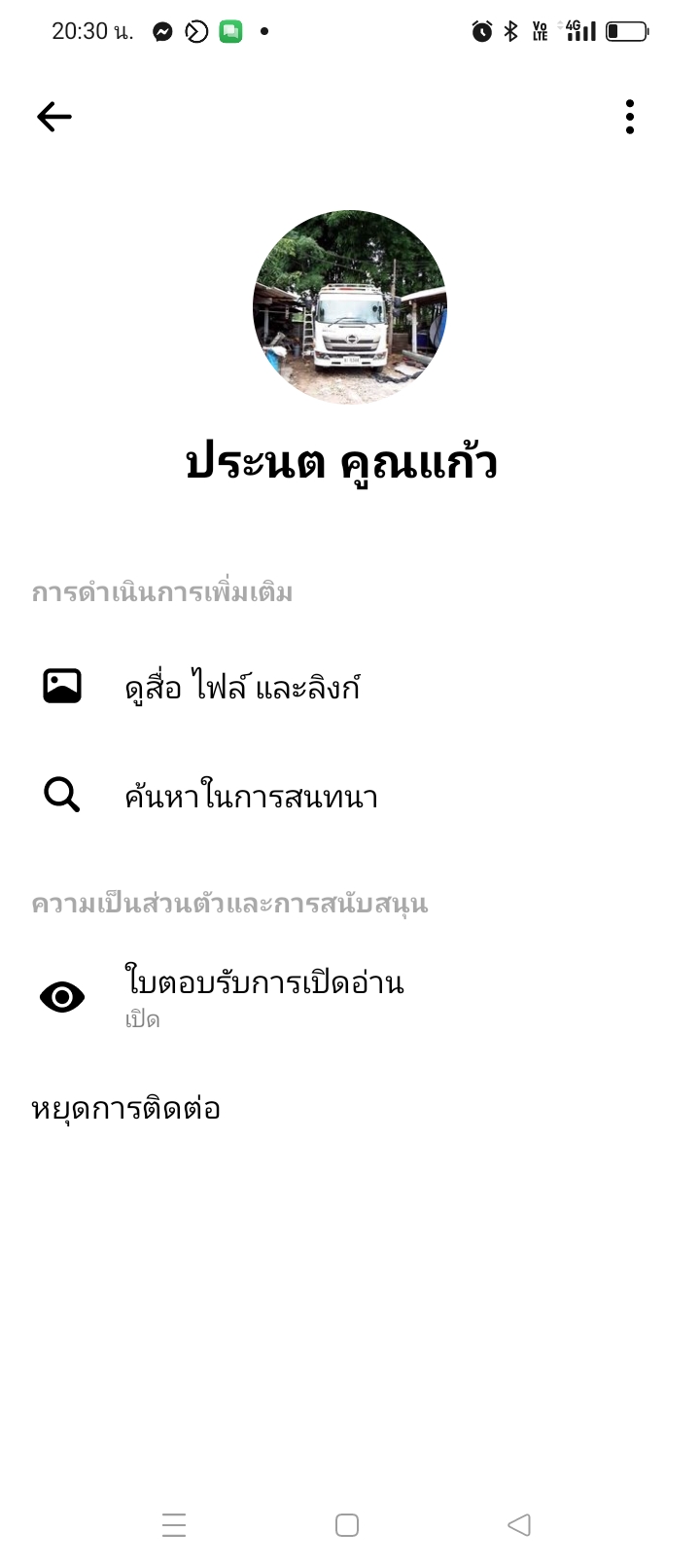This screenshot has height=1568, width=700.
Task: Open the ประนต คูณแก้ว profile picture
Action: pyautogui.click(x=350, y=307)
